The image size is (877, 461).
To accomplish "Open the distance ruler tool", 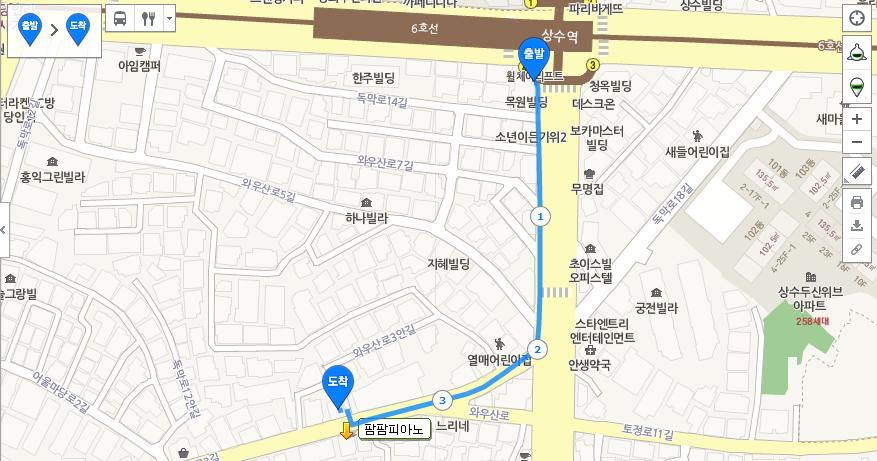I will coord(857,173).
